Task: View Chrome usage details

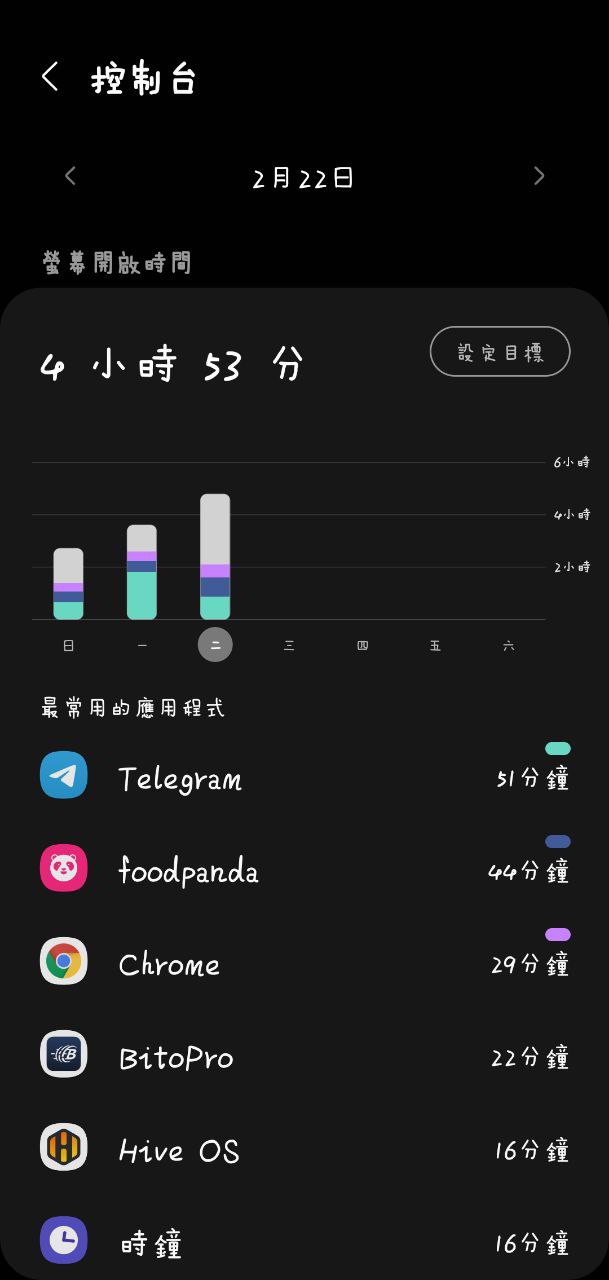Action: tap(304, 963)
